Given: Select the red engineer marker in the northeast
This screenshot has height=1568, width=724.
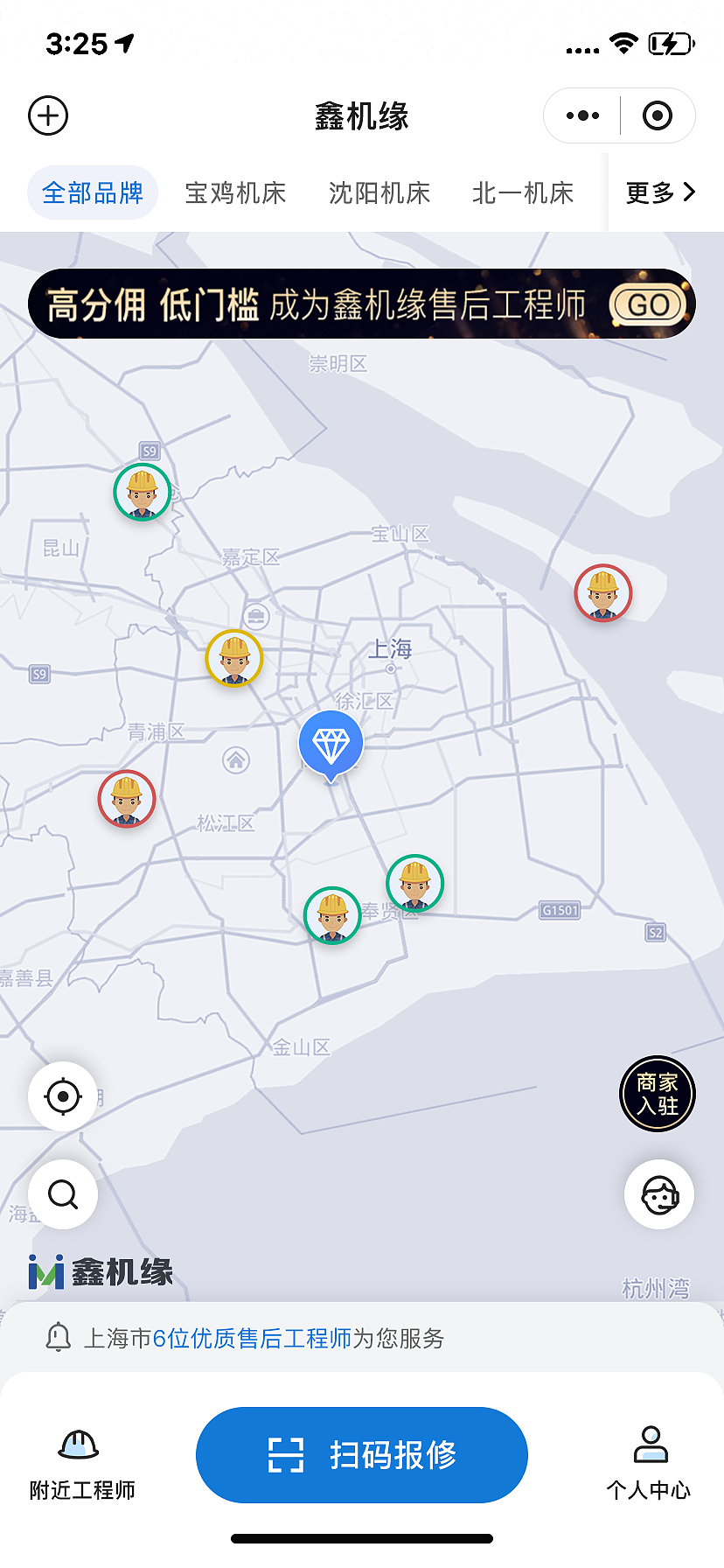Looking at the screenshot, I should [602, 592].
